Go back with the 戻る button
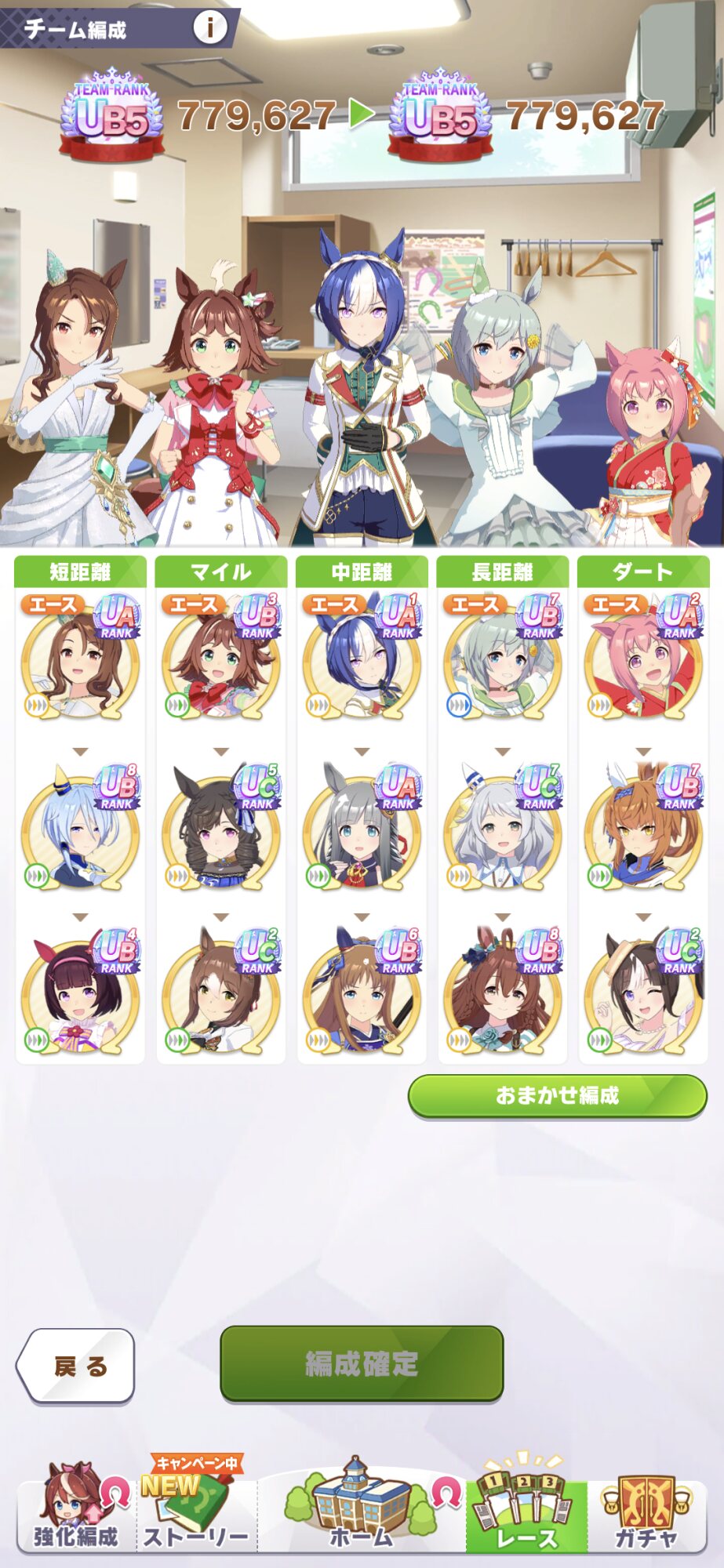724x1568 pixels. pyautogui.click(x=75, y=1366)
